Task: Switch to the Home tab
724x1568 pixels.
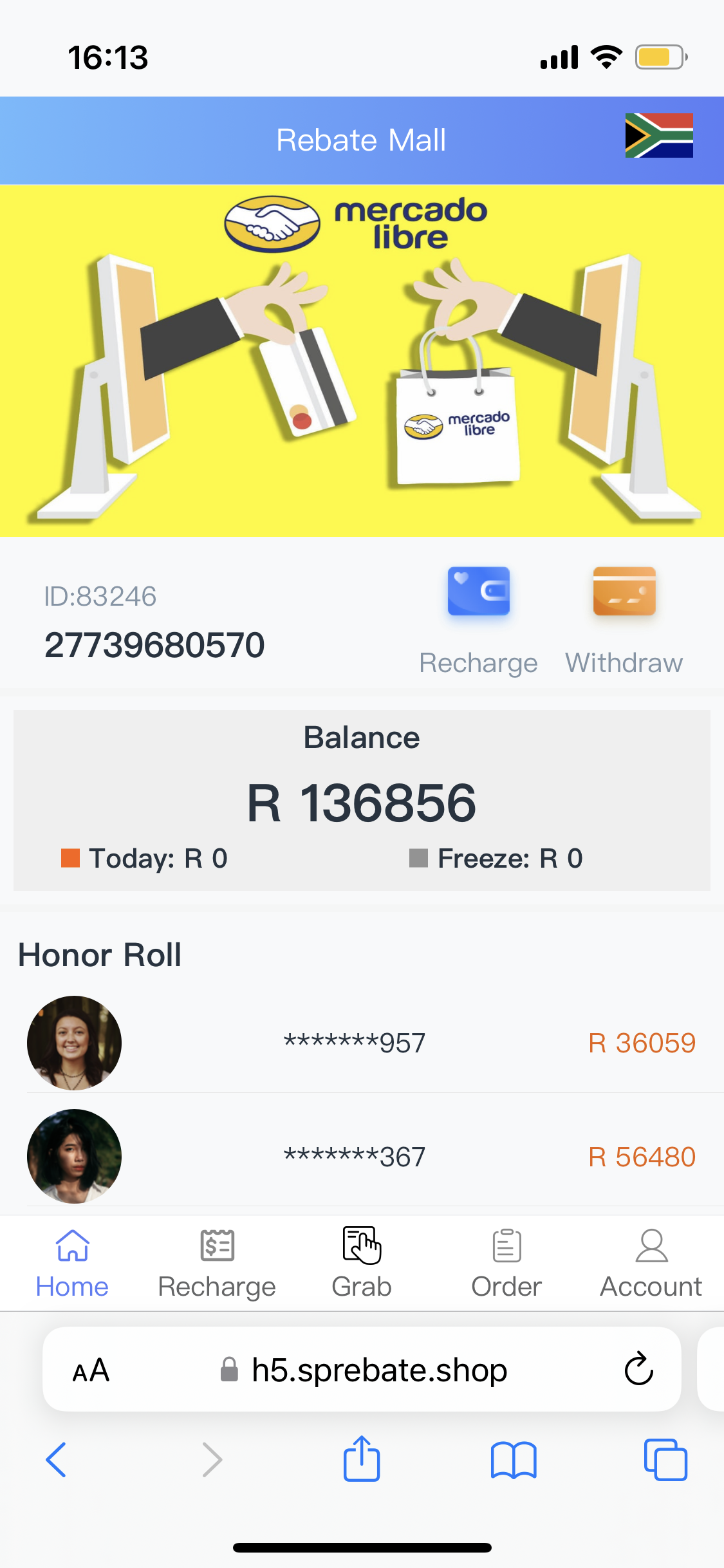Action: 72,1262
